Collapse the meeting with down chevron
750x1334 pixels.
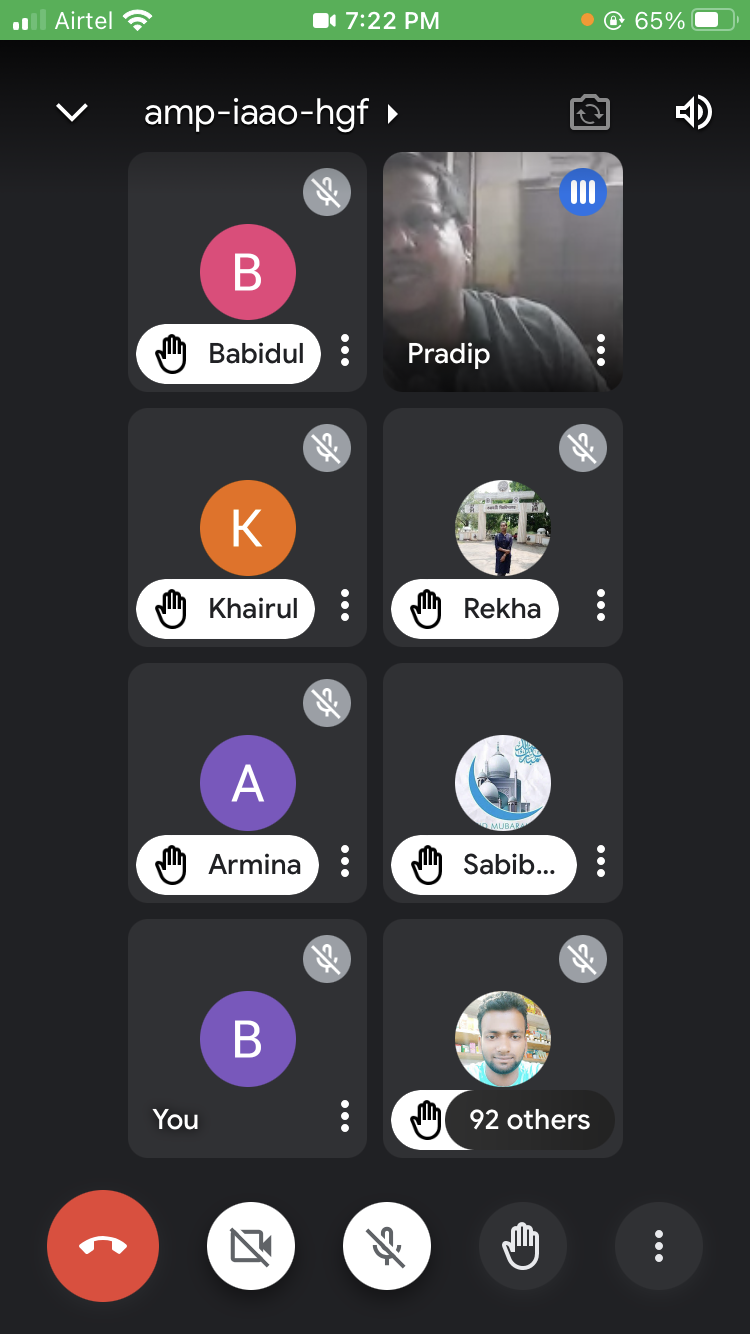pyautogui.click(x=72, y=113)
